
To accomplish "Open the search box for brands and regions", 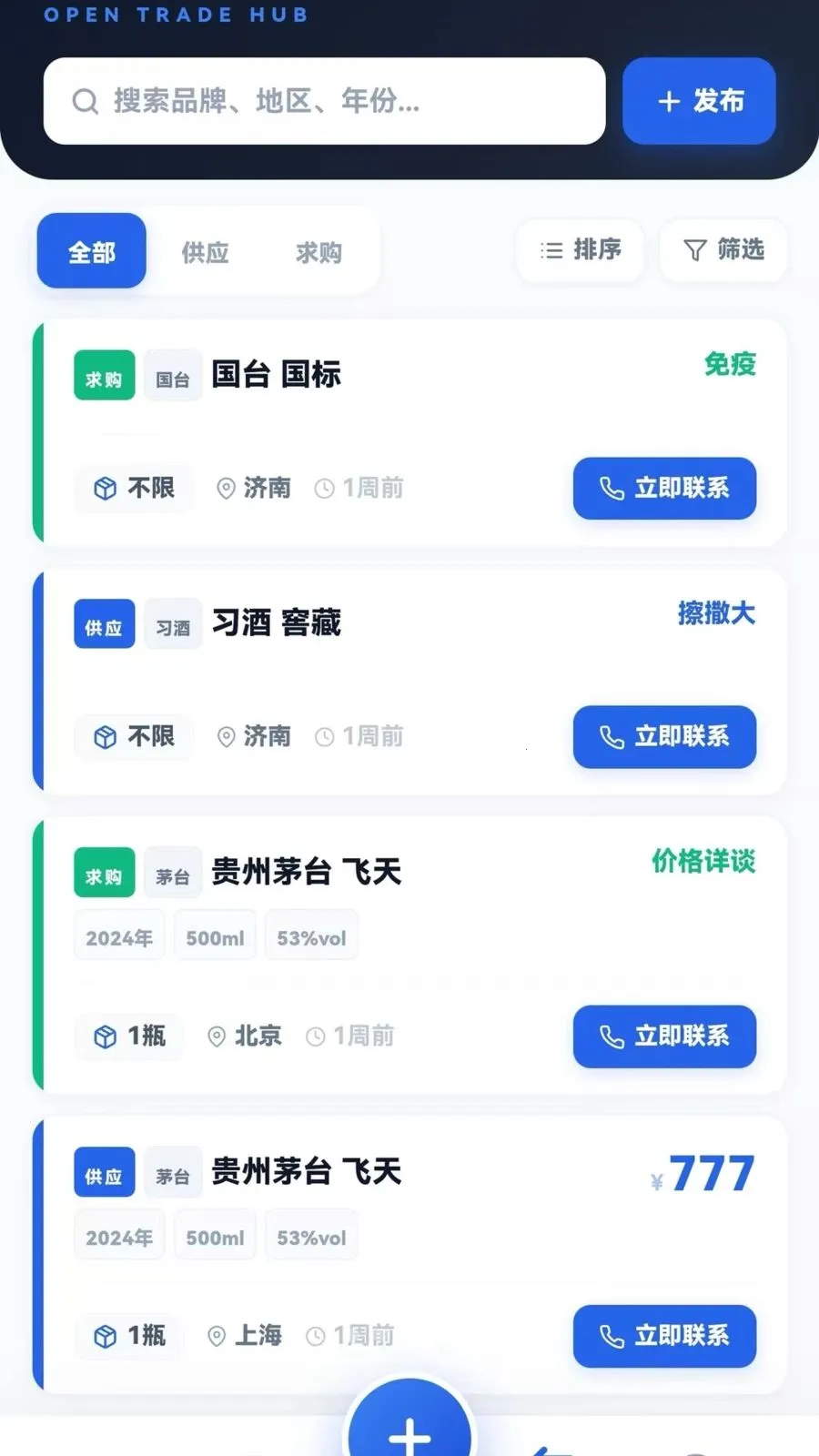I will tap(324, 101).
